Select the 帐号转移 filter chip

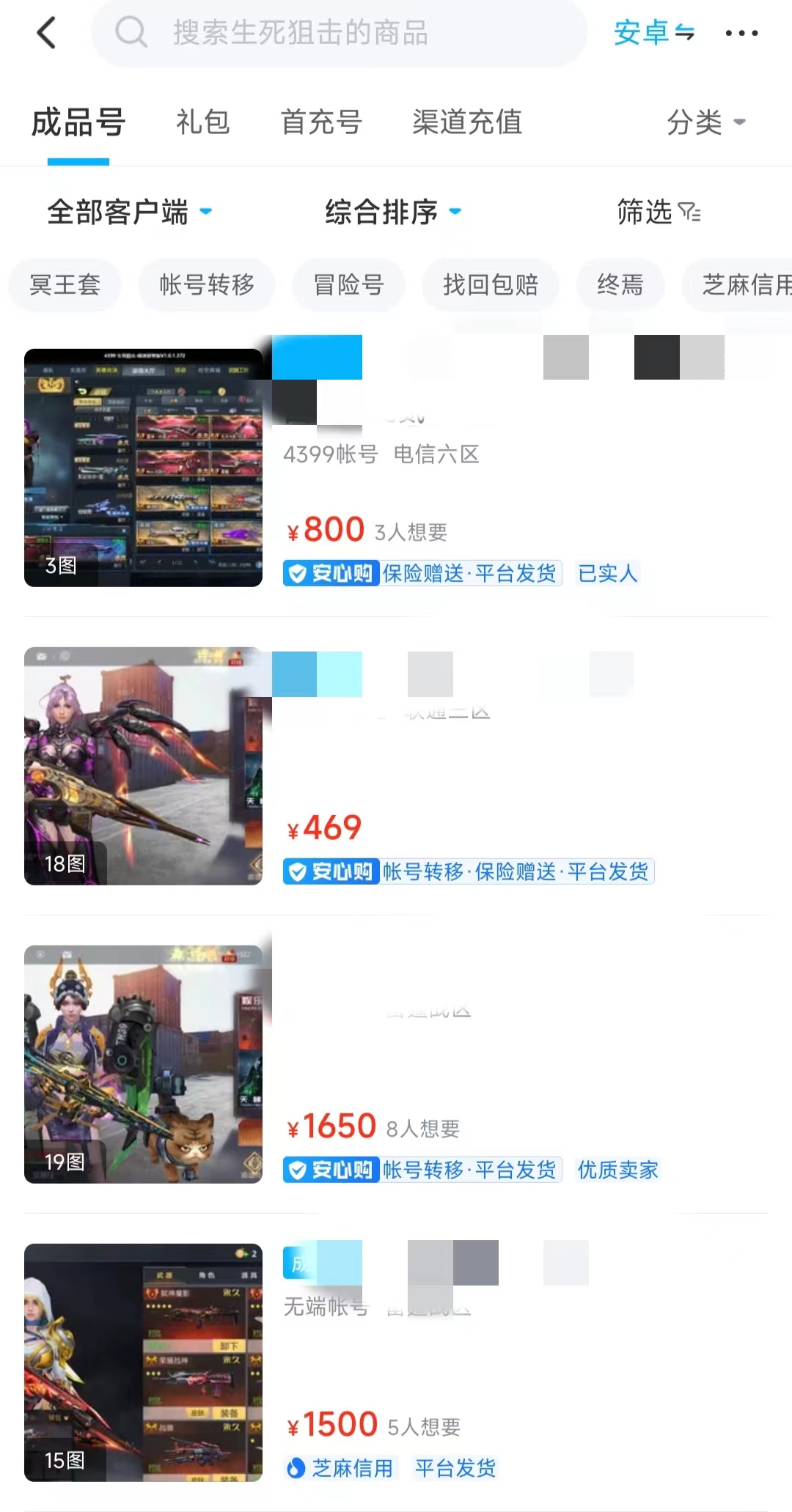[207, 285]
